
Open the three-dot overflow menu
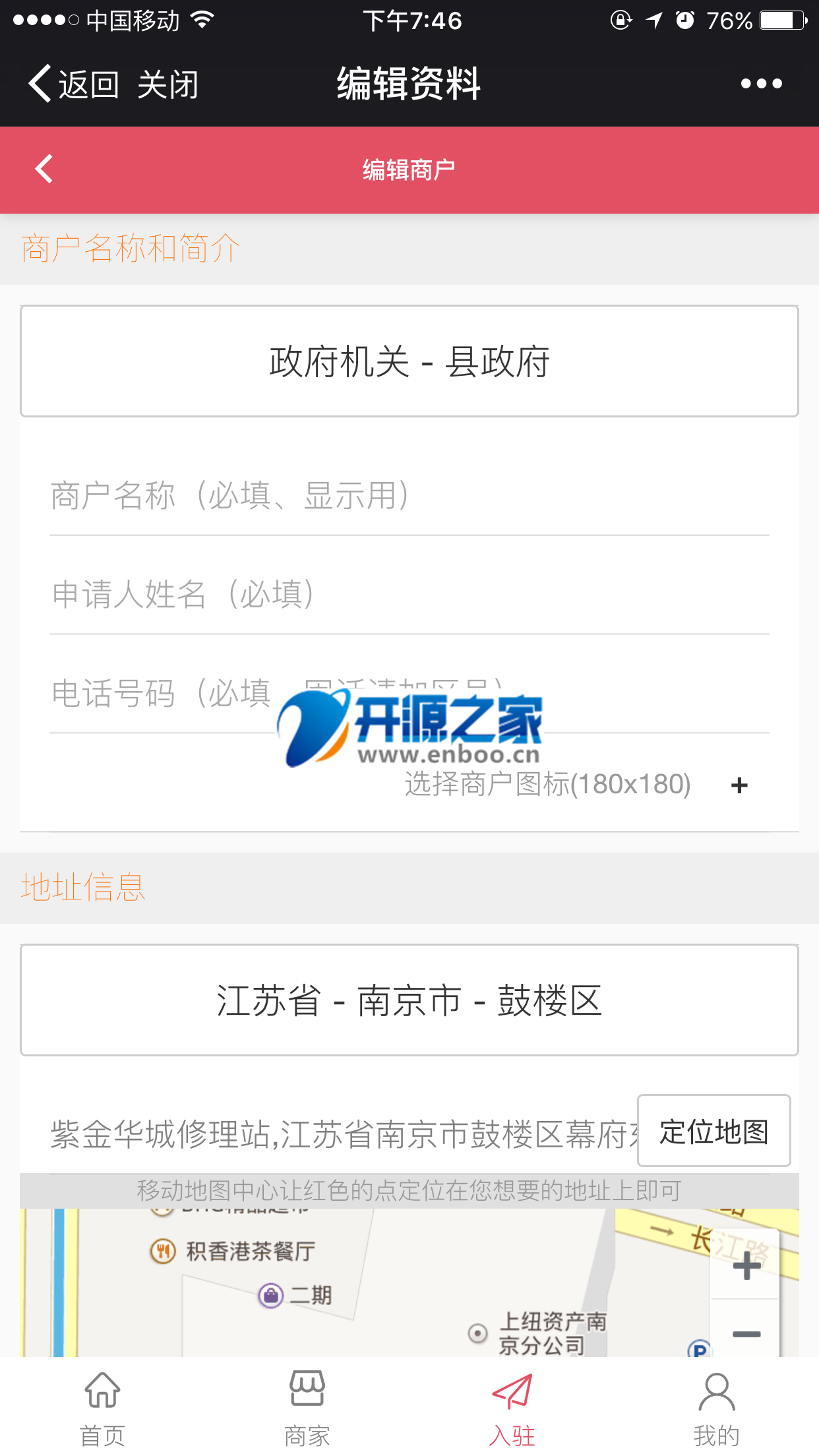coord(761,84)
